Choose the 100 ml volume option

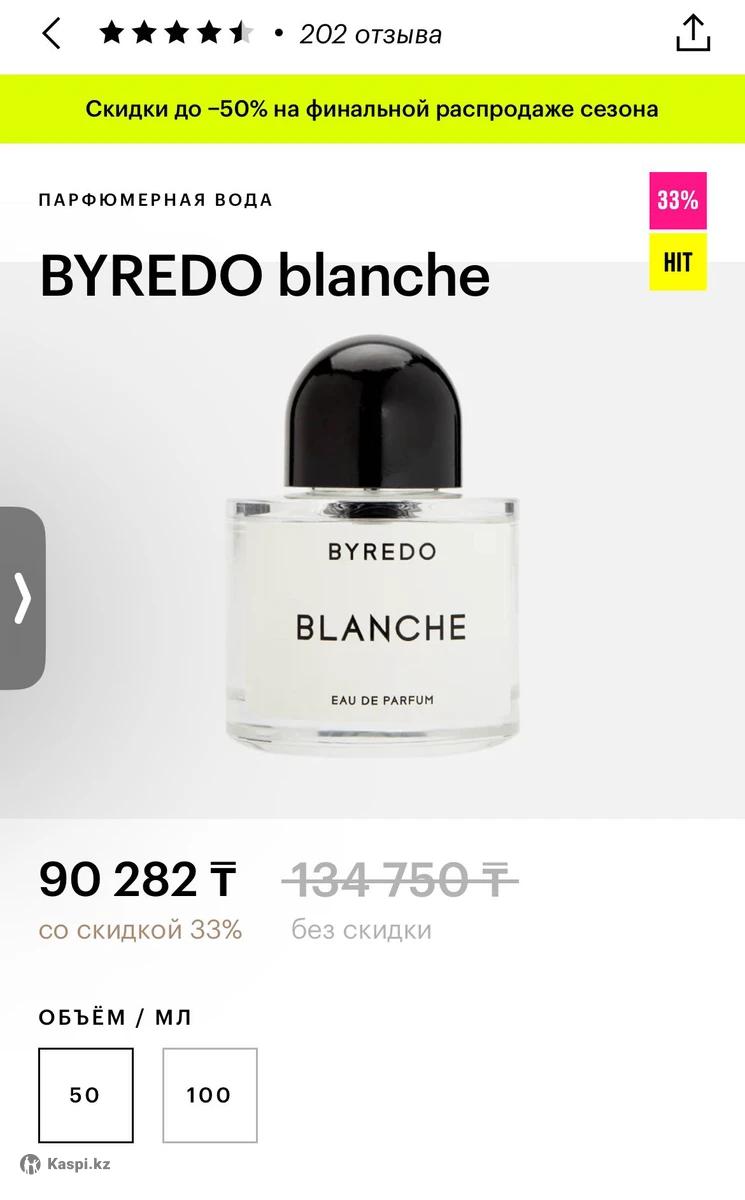click(x=209, y=1095)
